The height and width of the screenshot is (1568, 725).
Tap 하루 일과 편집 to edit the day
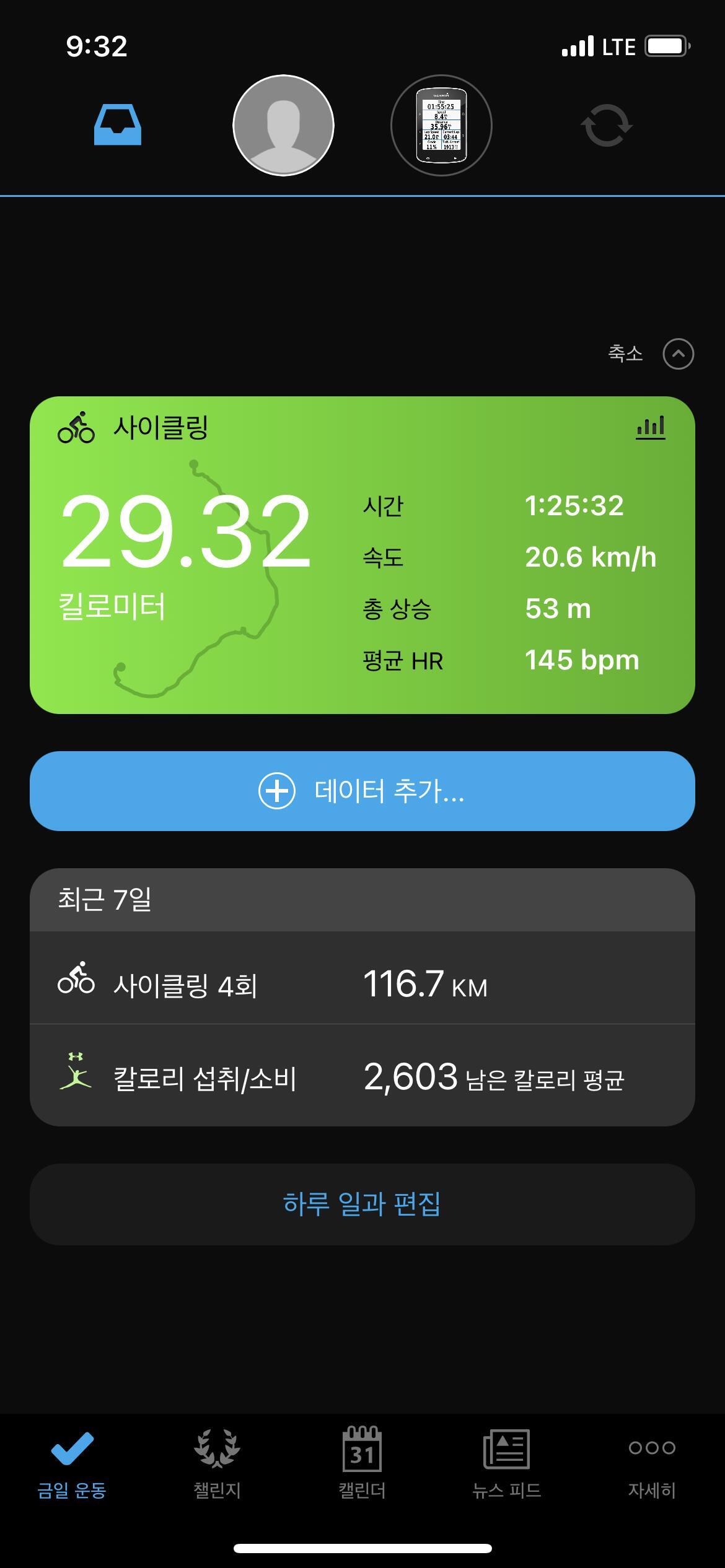(362, 1204)
